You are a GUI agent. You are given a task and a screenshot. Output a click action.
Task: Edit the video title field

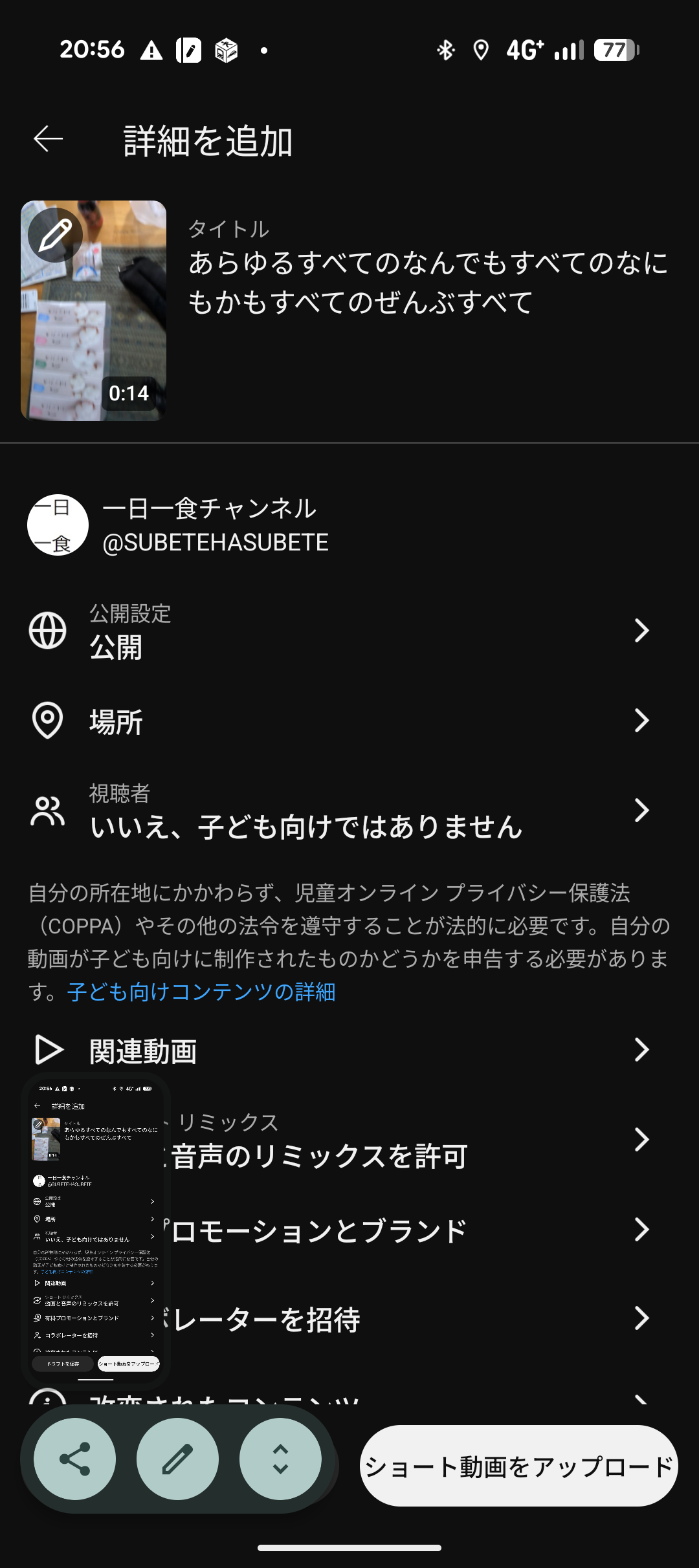[x=427, y=282]
